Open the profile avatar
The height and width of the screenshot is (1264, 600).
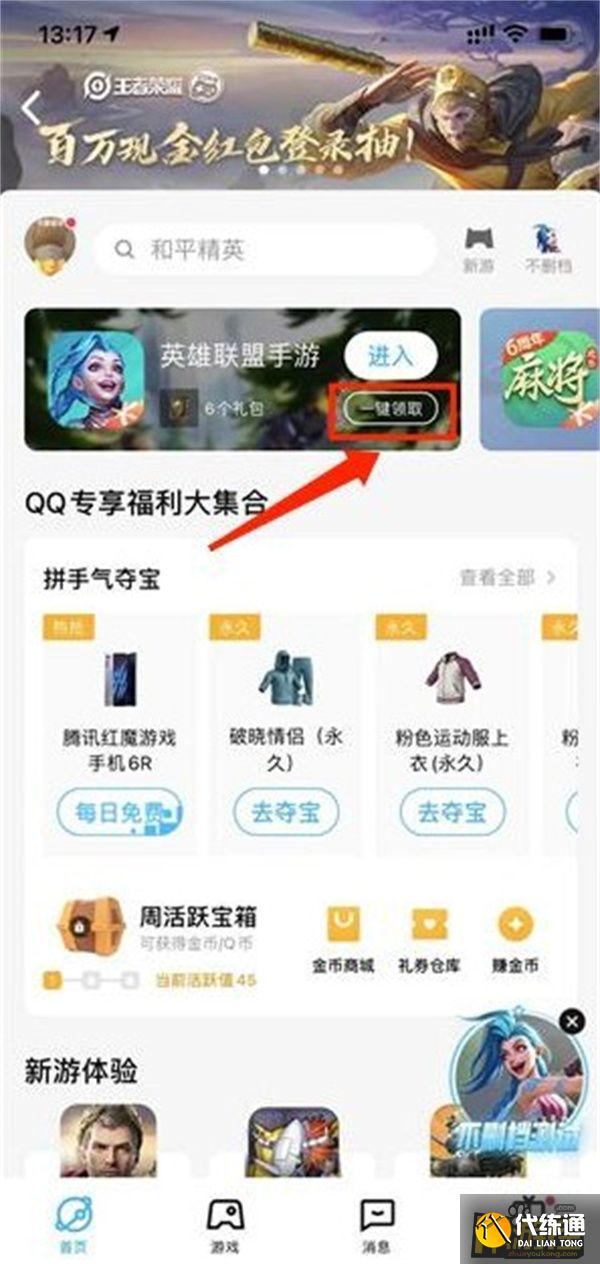point(50,247)
